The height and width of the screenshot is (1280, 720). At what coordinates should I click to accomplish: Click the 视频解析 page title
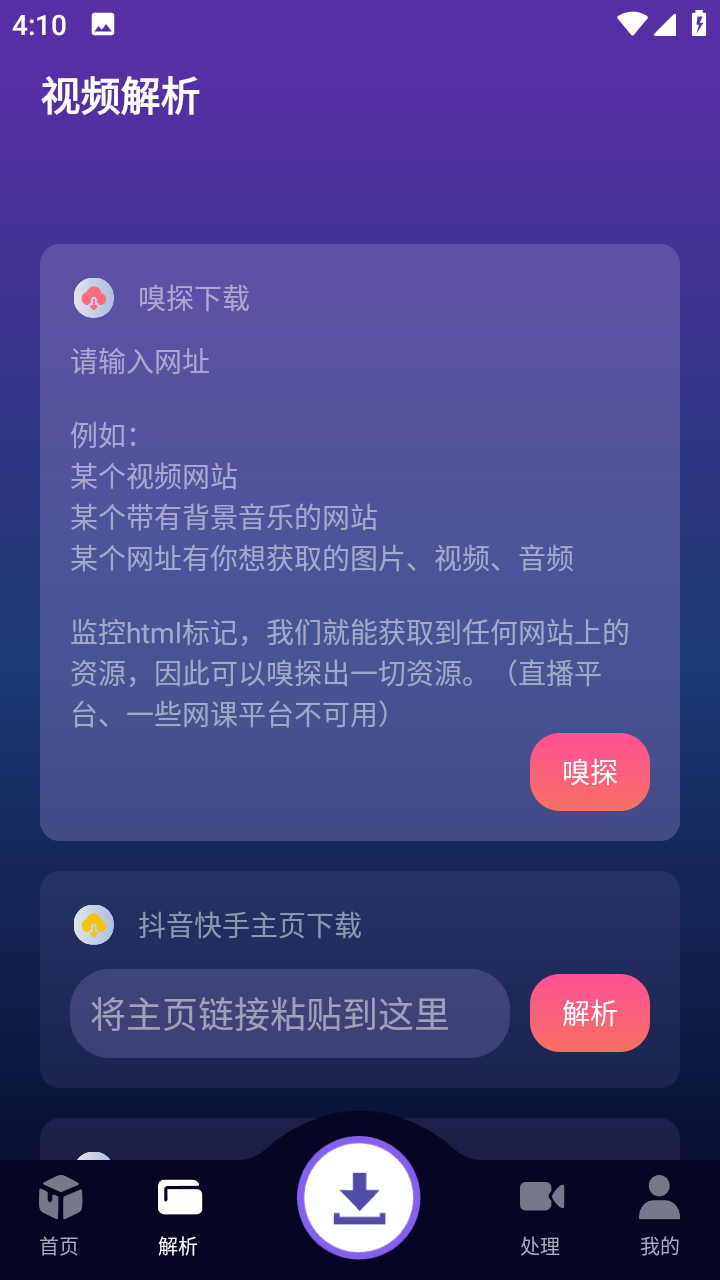coord(119,95)
